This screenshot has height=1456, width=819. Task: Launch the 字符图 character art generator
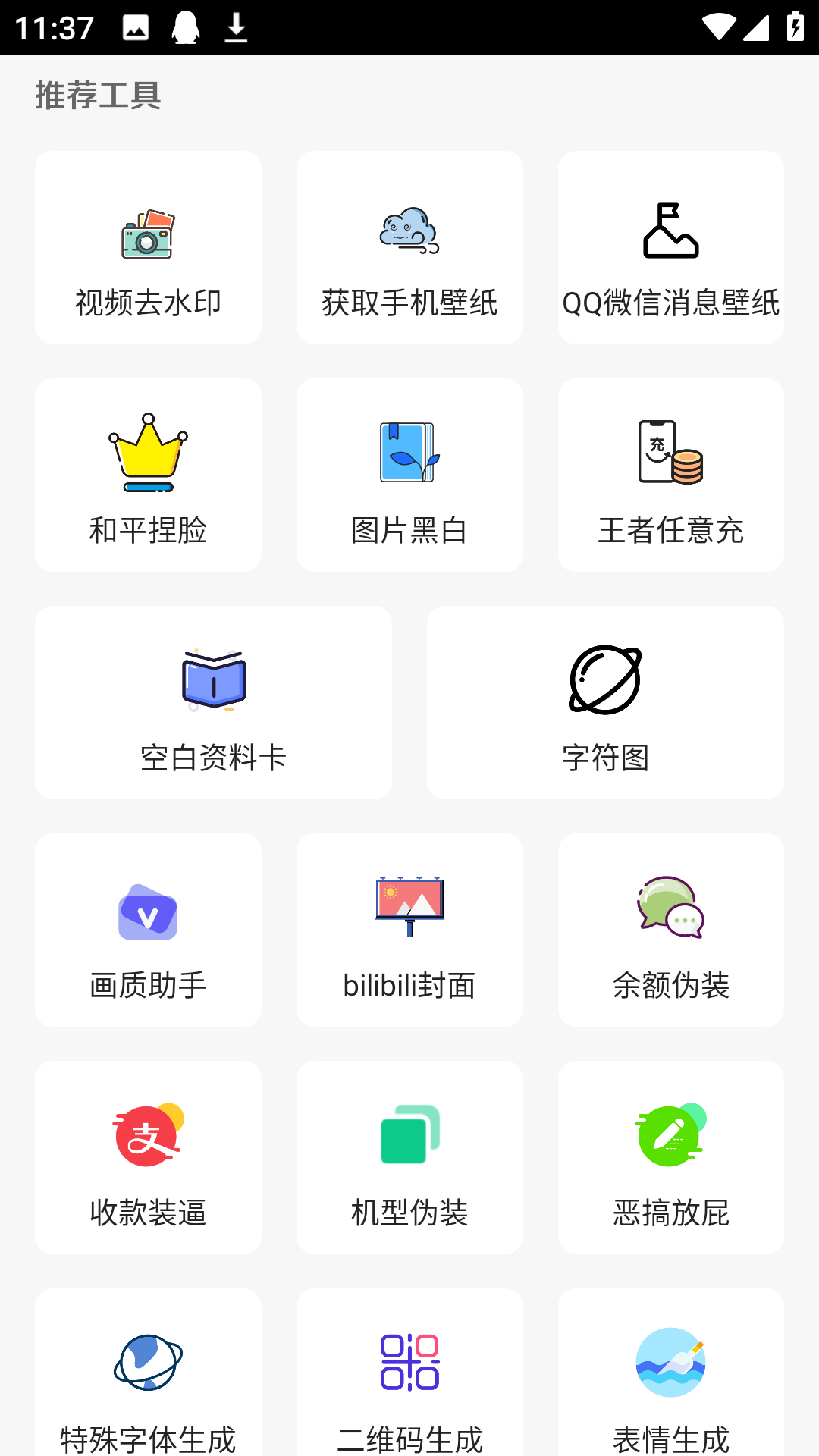tap(606, 702)
